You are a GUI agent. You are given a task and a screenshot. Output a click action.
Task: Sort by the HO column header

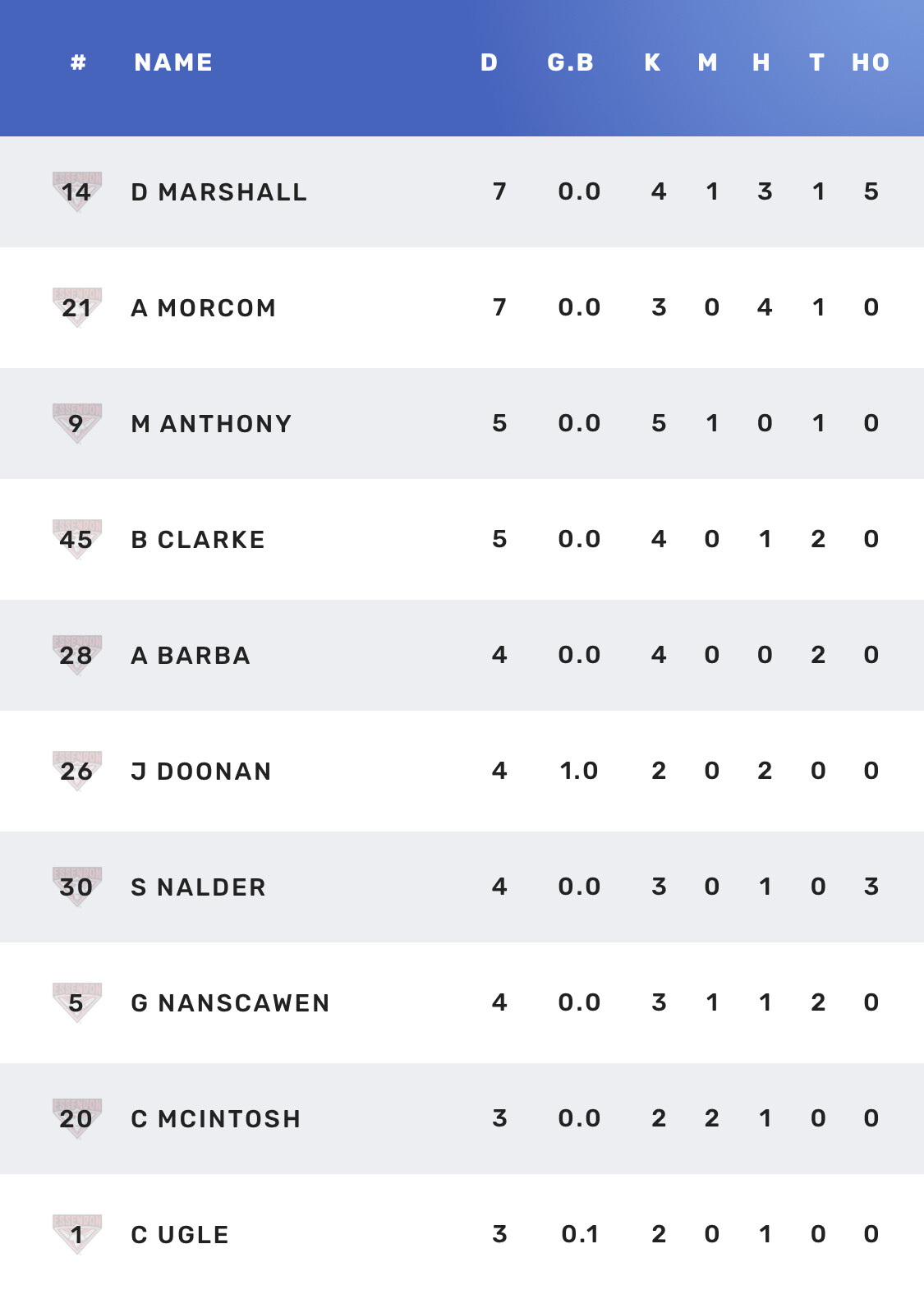click(870, 62)
